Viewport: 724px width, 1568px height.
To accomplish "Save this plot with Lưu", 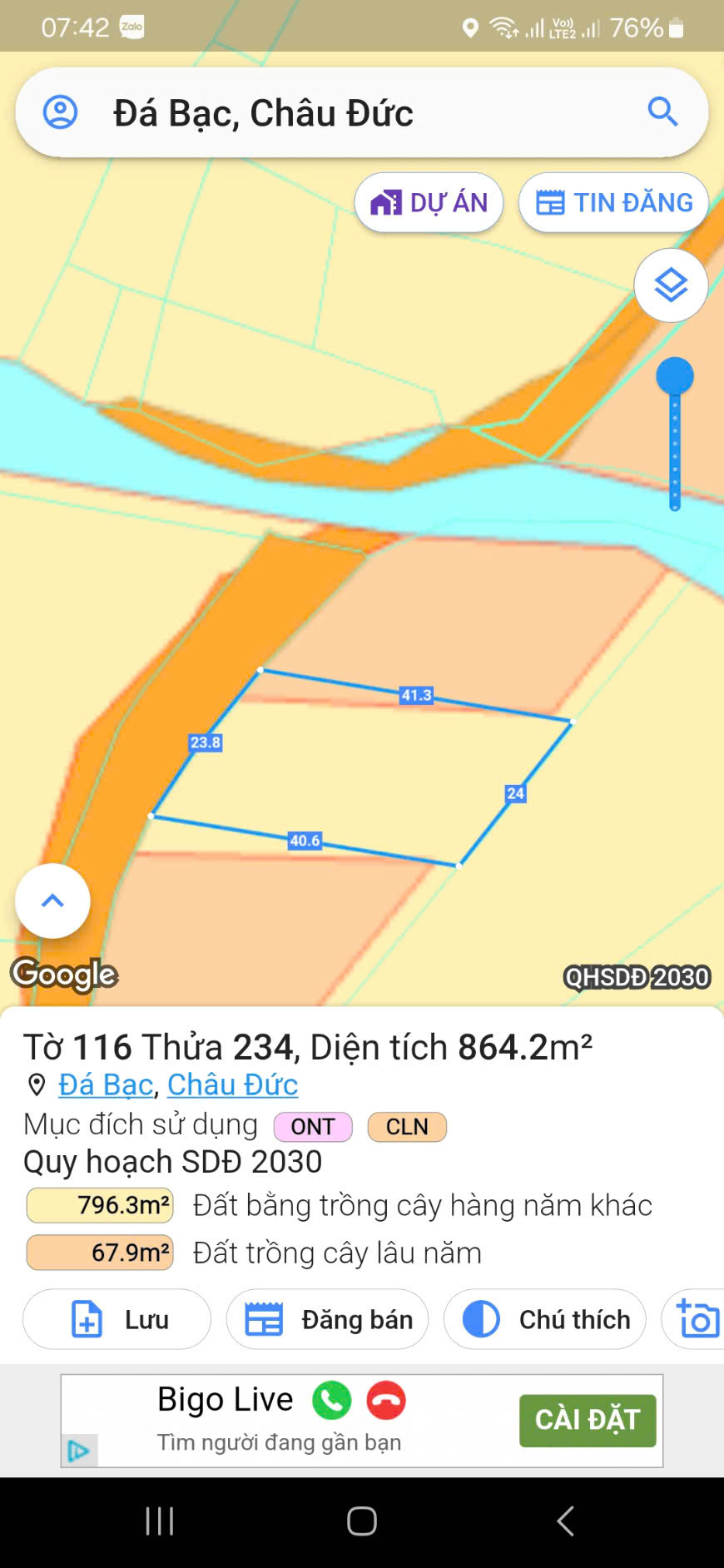I will 117,1319.
